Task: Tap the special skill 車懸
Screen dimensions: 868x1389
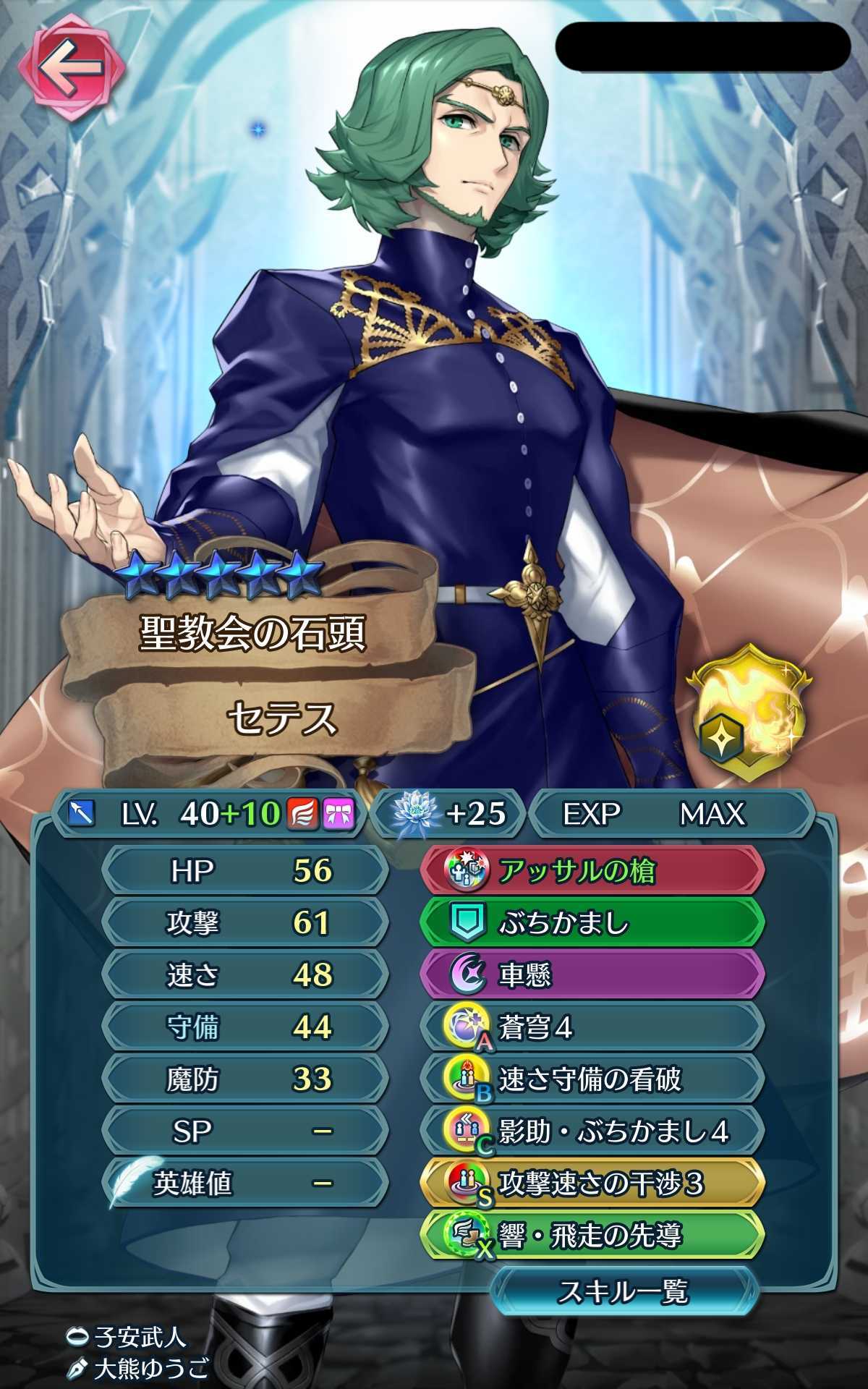Action: 592,975
